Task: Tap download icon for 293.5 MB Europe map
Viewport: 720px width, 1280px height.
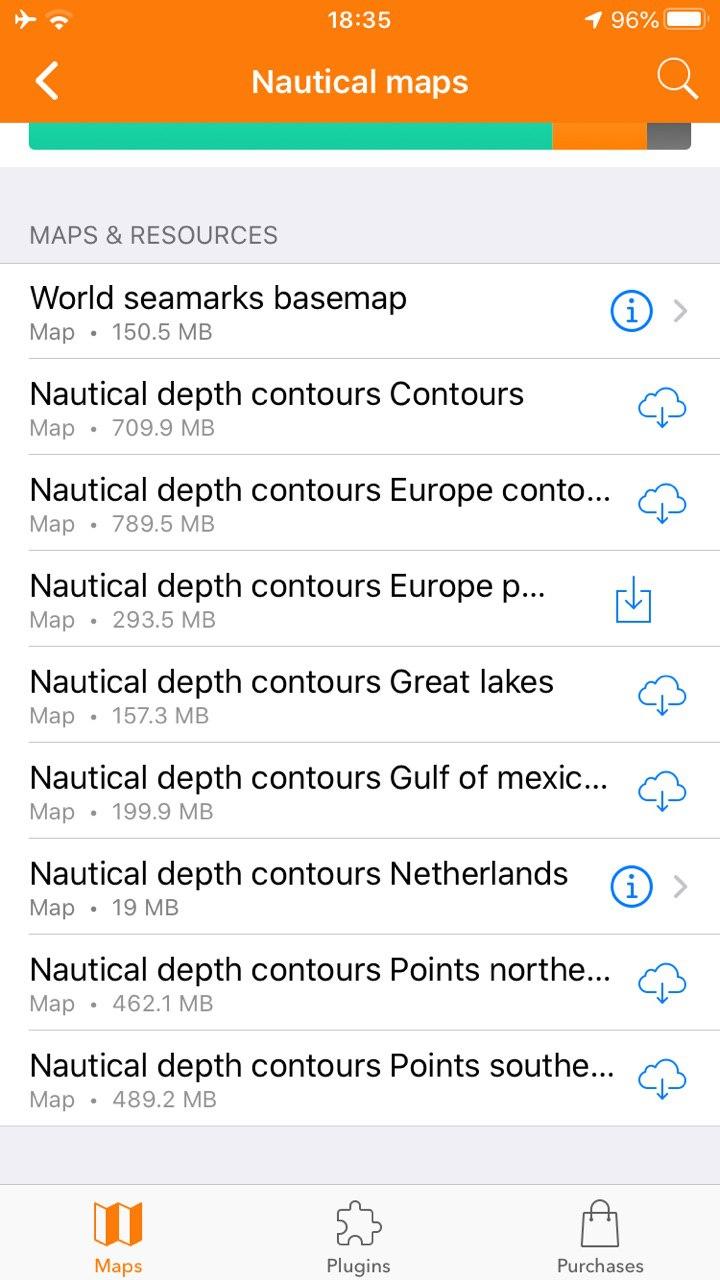Action: tap(633, 601)
